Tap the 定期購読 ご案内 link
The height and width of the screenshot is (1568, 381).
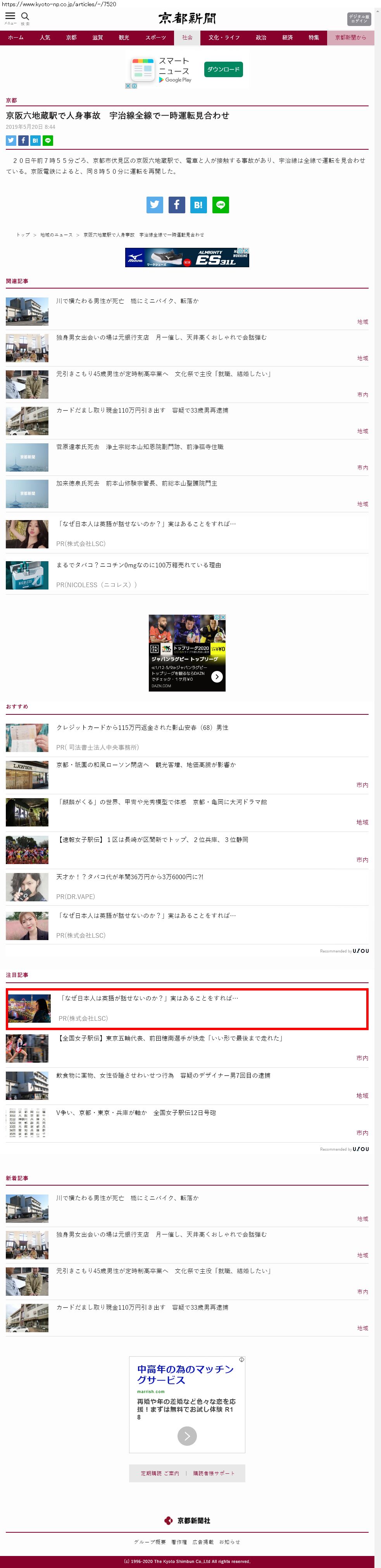(160, 1473)
